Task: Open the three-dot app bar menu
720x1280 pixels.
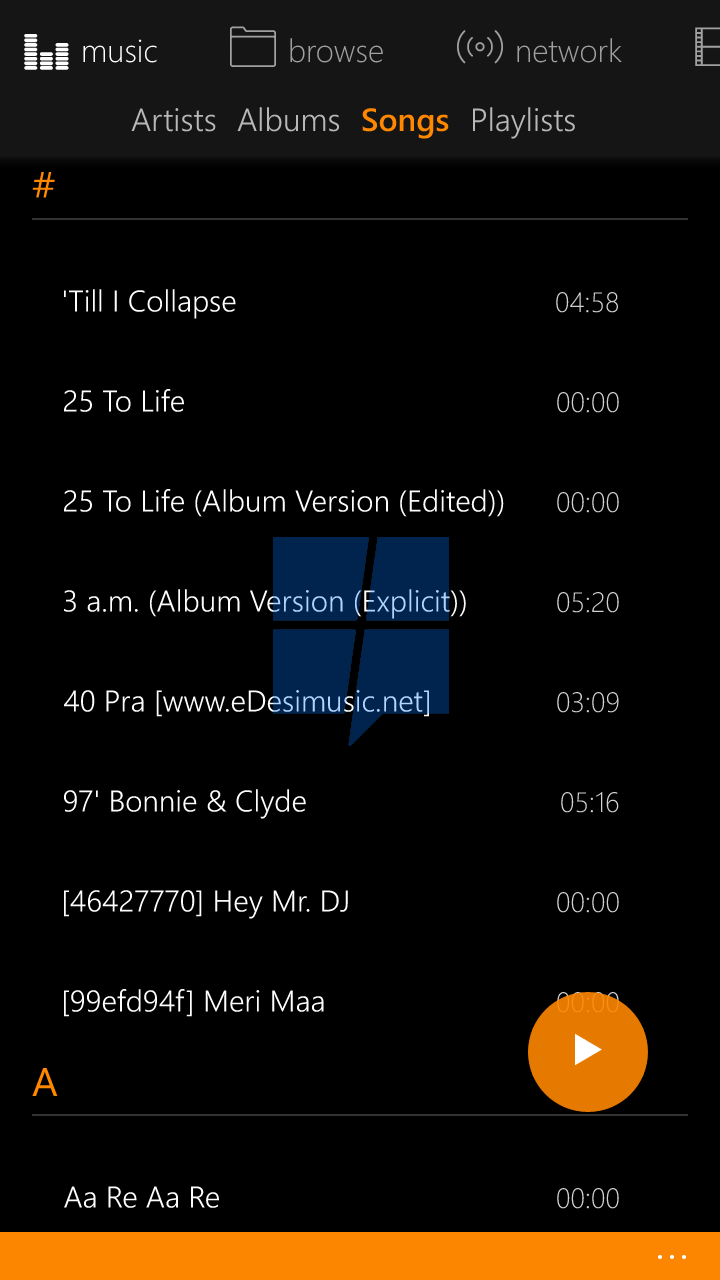Action: 672,1257
